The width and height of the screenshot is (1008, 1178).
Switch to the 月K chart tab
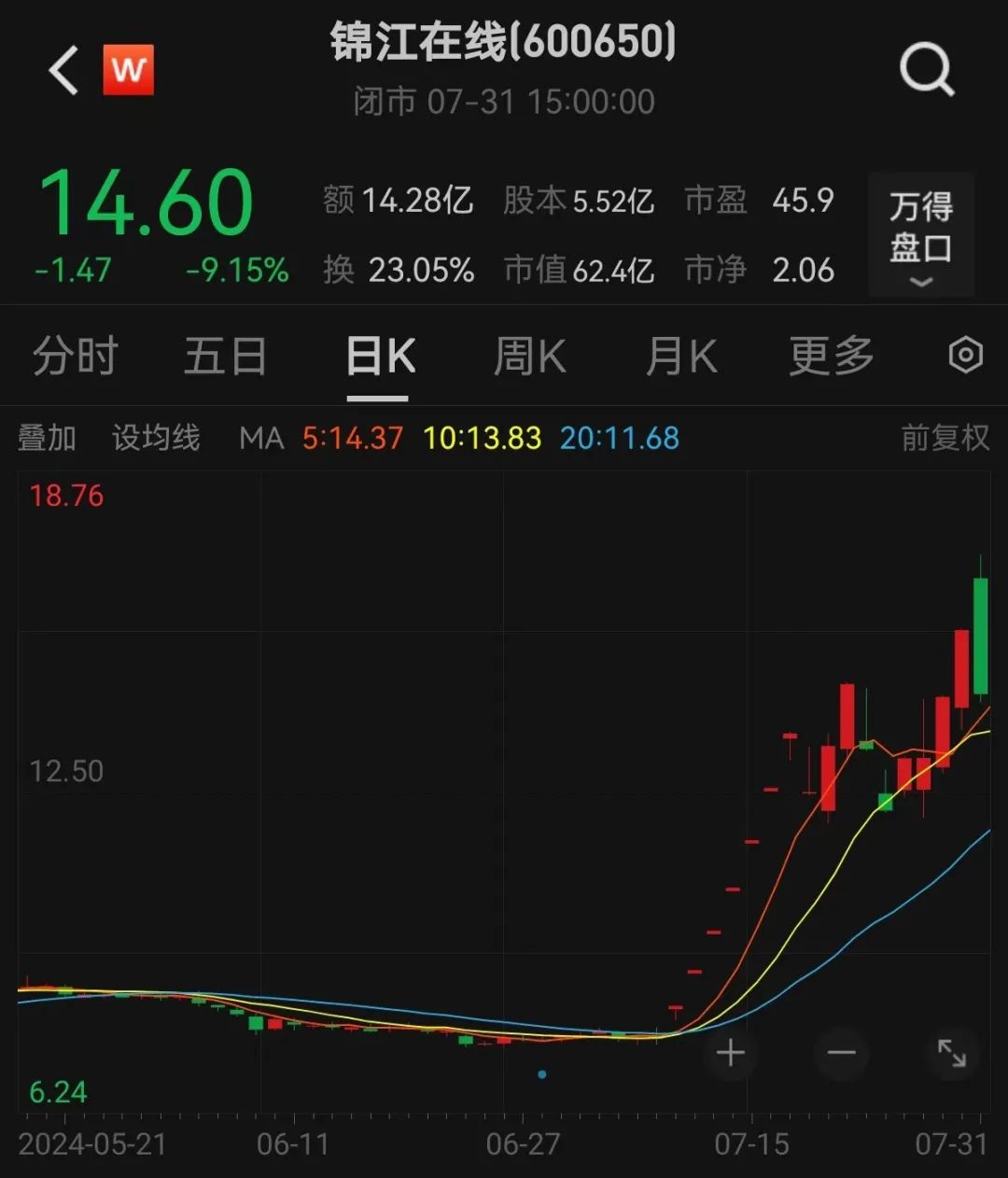click(681, 357)
